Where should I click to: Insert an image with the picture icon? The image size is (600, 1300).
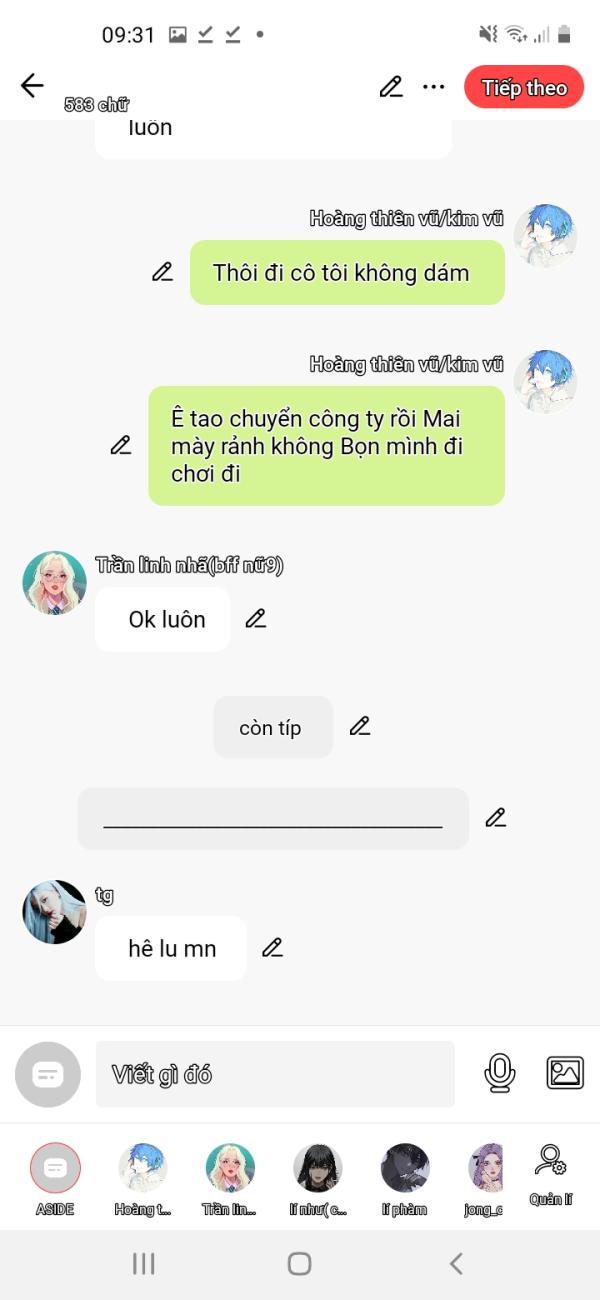click(565, 1073)
